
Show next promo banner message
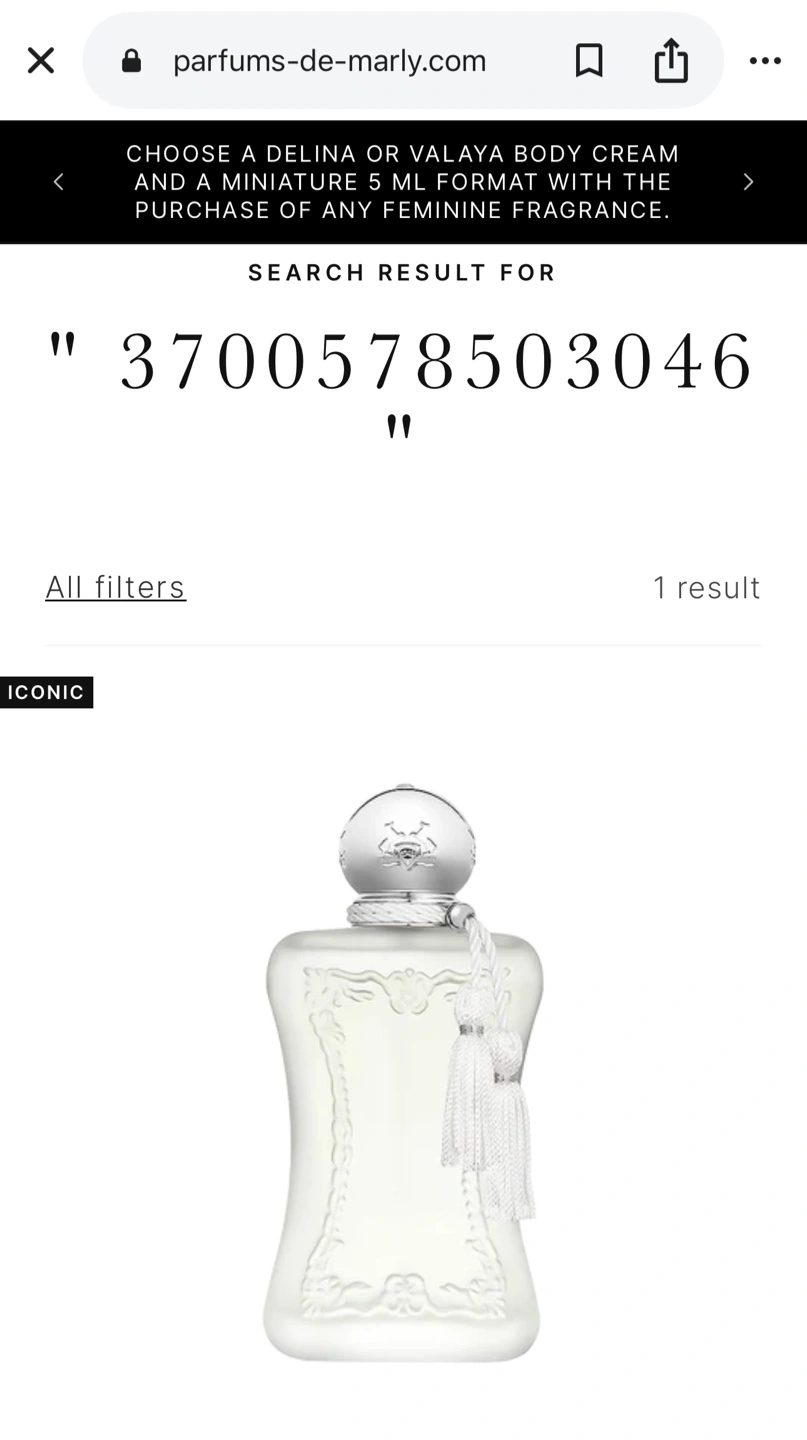pyautogui.click(x=748, y=182)
